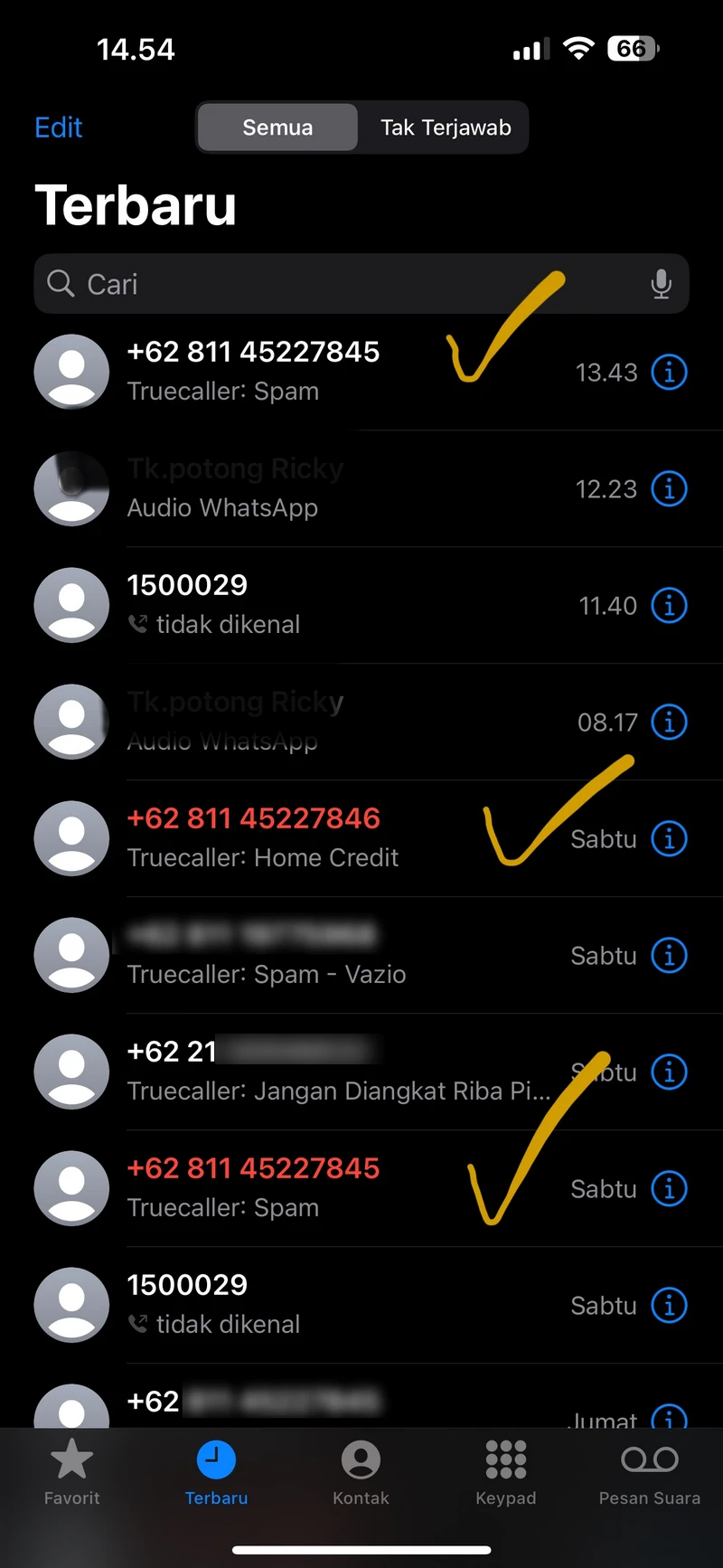This screenshot has height=1568, width=723.
Task: Start voice search with the microphone
Action: click(x=662, y=284)
